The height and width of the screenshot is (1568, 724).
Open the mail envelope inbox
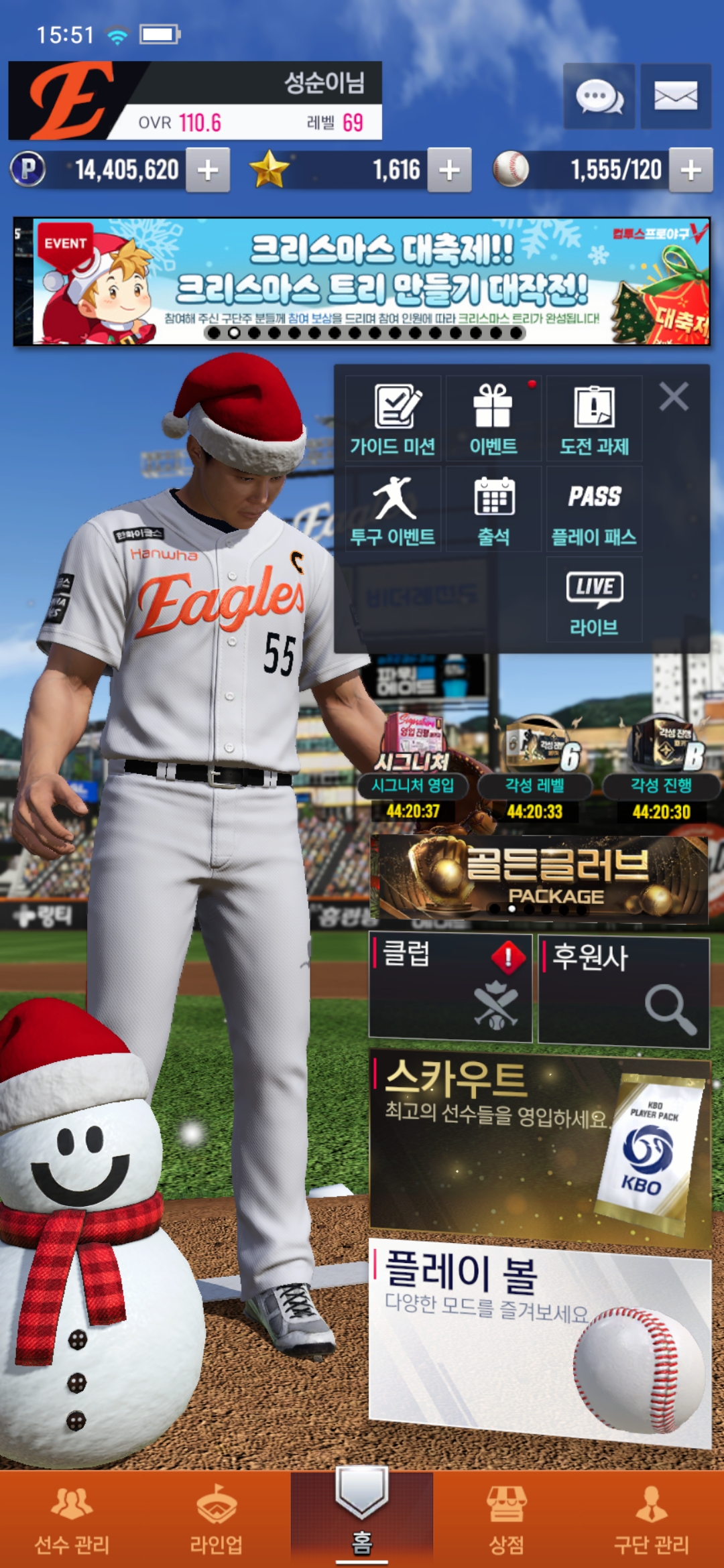[675, 96]
